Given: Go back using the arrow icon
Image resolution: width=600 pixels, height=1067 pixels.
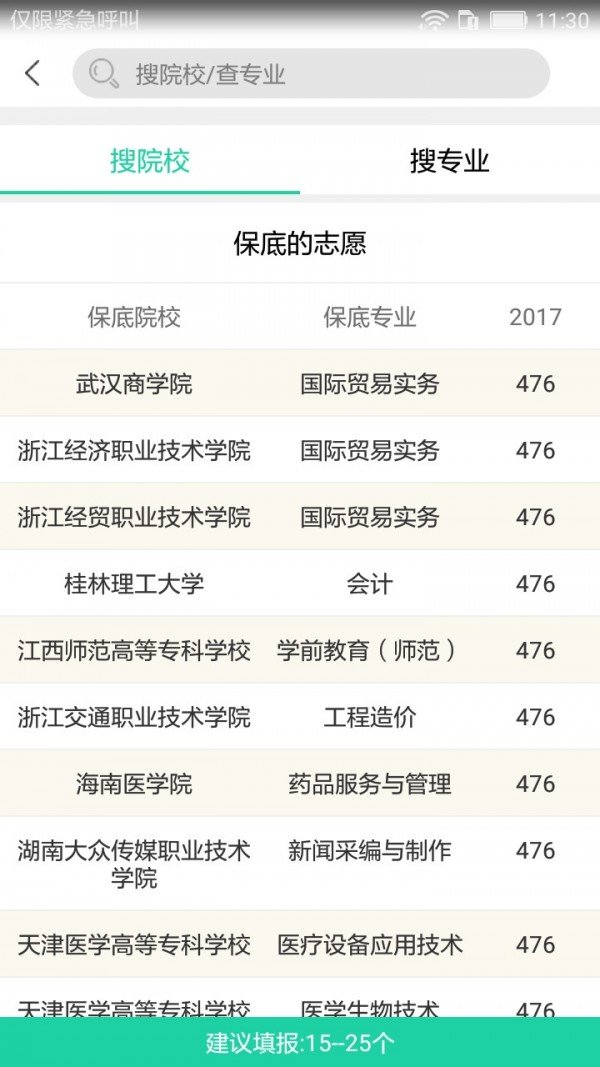Looking at the screenshot, I should click(33, 73).
